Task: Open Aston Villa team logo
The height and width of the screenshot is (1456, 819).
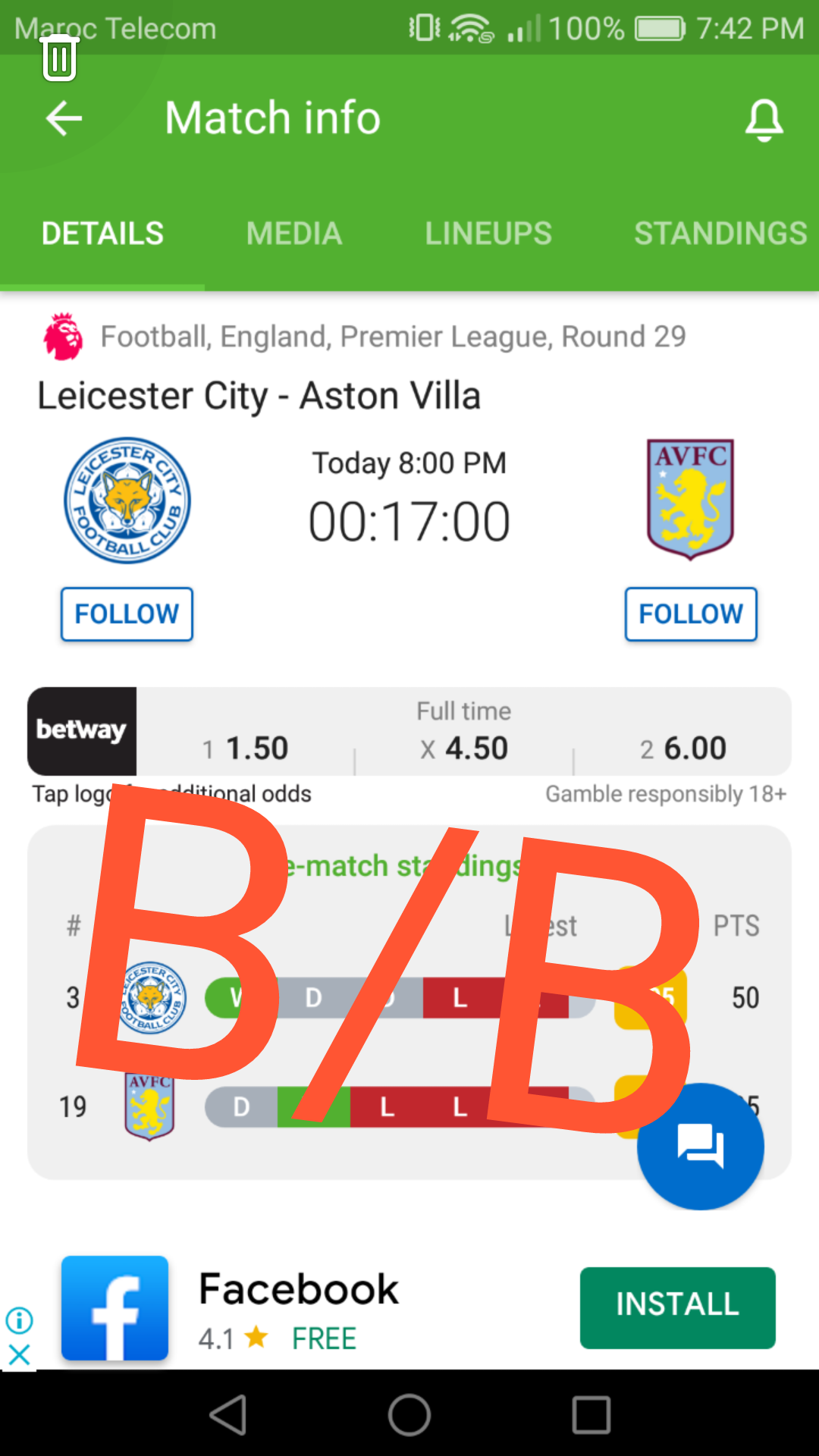Action: click(x=690, y=499)
